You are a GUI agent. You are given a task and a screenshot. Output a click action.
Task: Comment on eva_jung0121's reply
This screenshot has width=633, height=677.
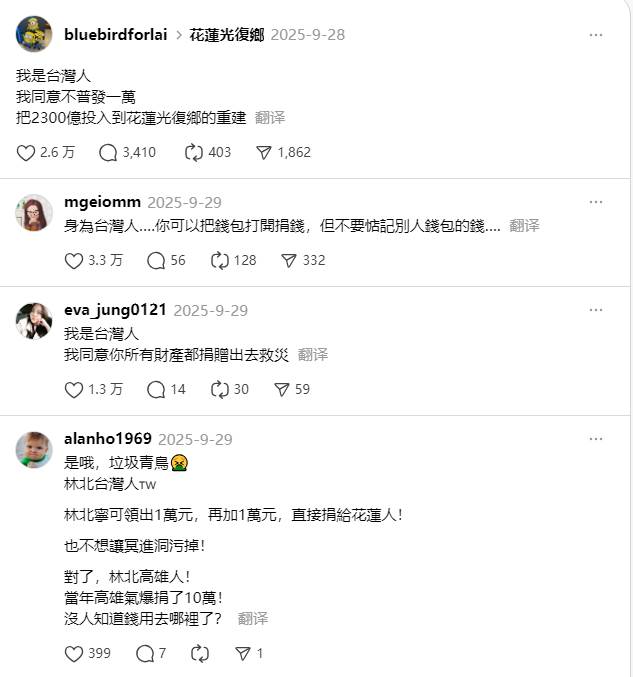[x=156, y=389]
